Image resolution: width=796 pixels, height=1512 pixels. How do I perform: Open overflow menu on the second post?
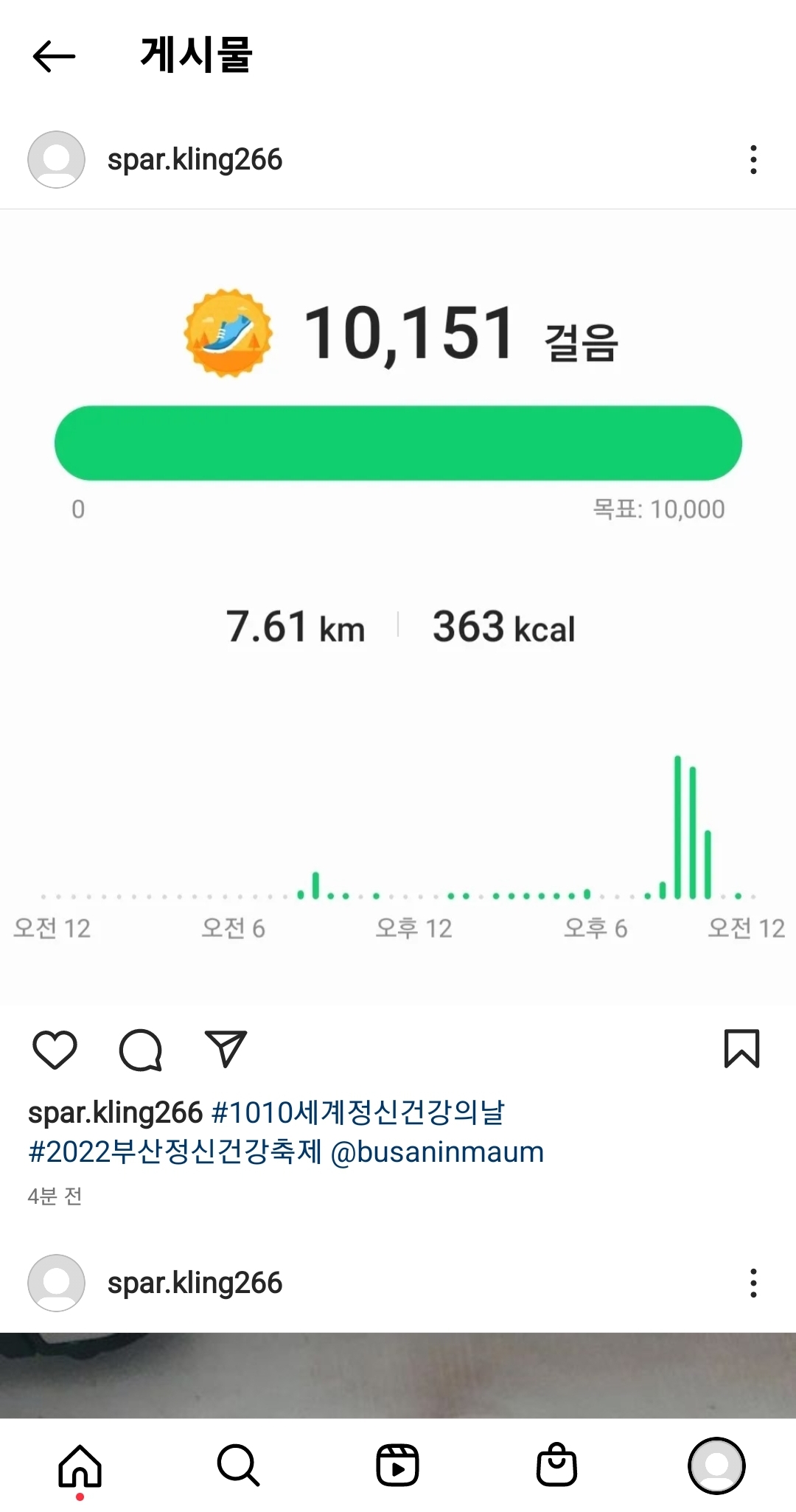tap(753, 1283)
